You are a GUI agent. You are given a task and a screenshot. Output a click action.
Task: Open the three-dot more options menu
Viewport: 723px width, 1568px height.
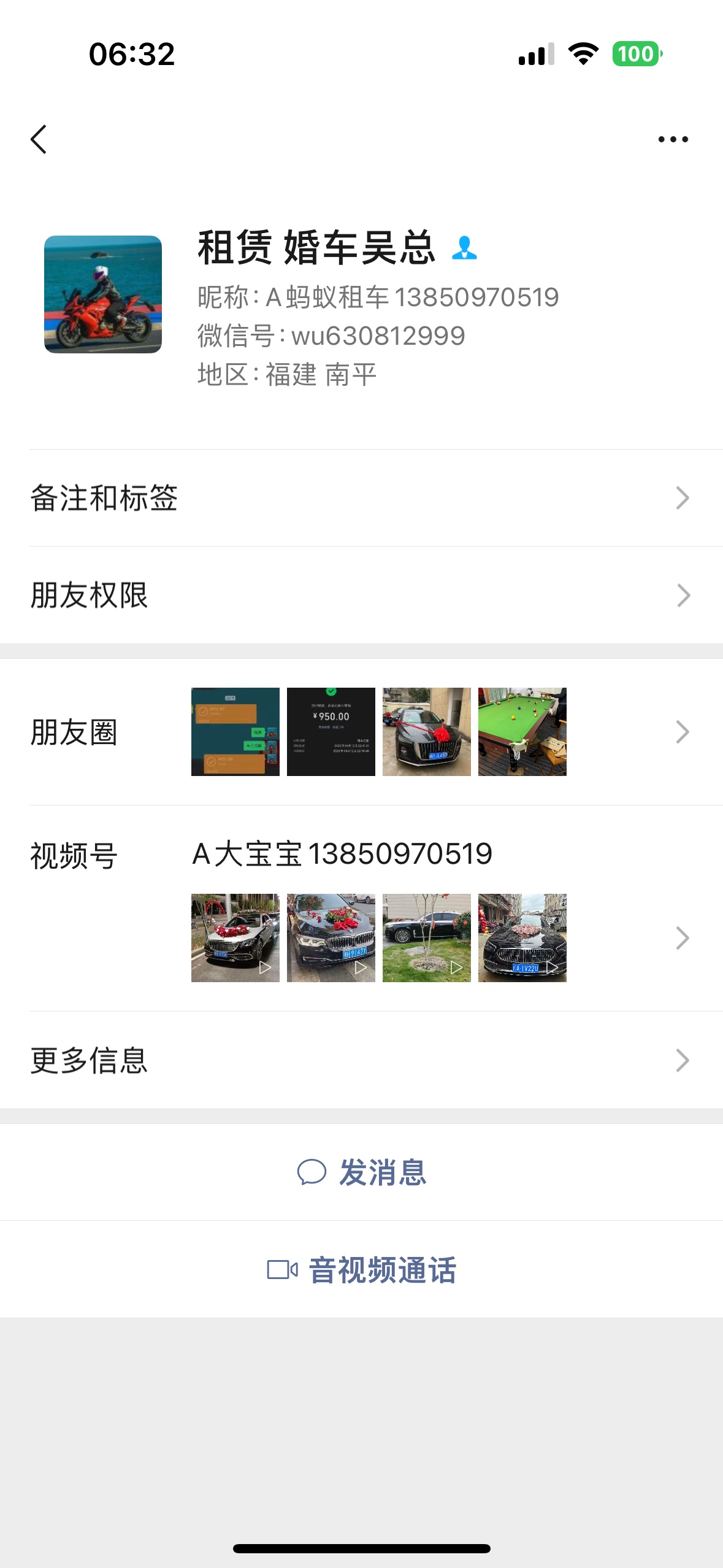[x=673, y=139]
